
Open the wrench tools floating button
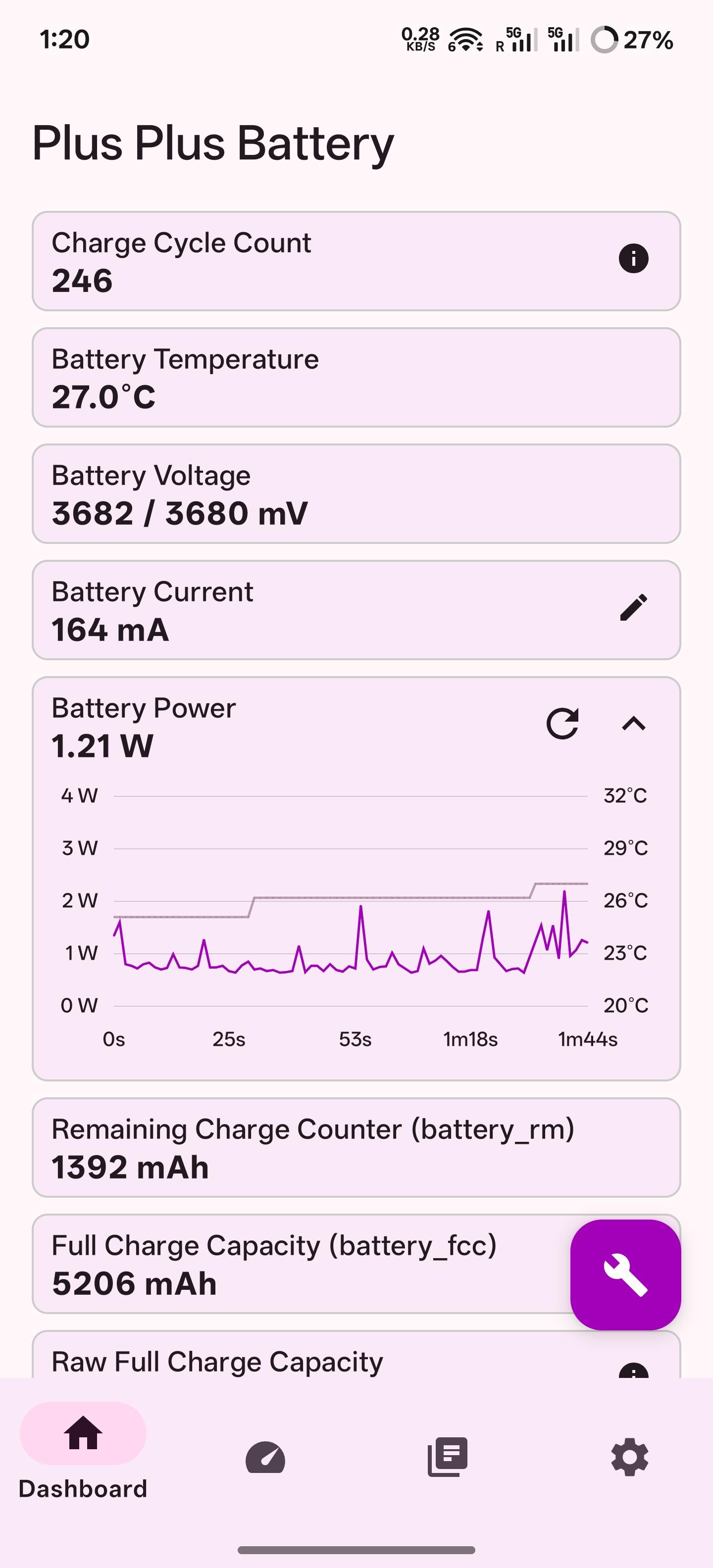625,1274
